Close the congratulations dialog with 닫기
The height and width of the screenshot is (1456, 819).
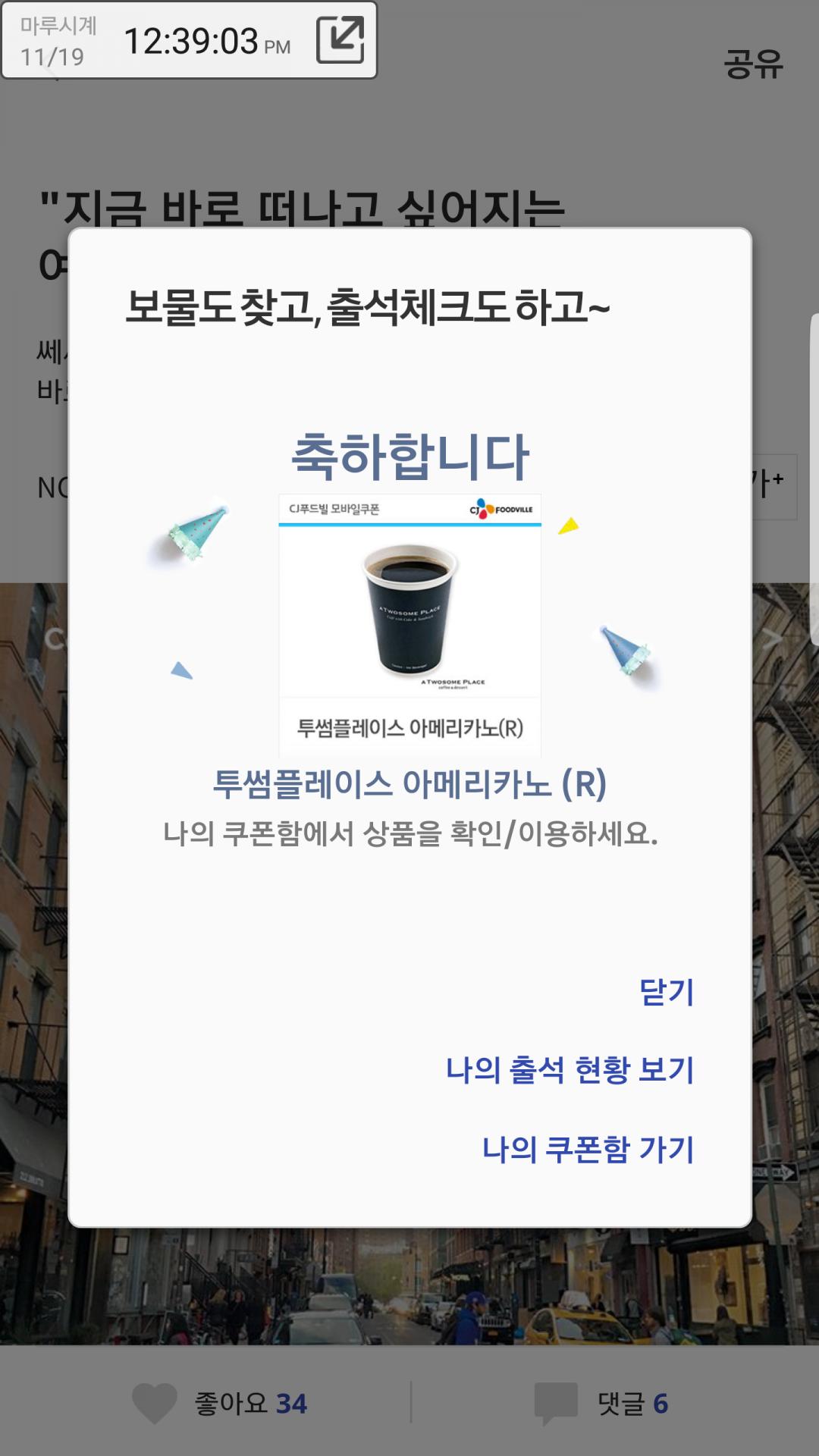coord(666,992)
